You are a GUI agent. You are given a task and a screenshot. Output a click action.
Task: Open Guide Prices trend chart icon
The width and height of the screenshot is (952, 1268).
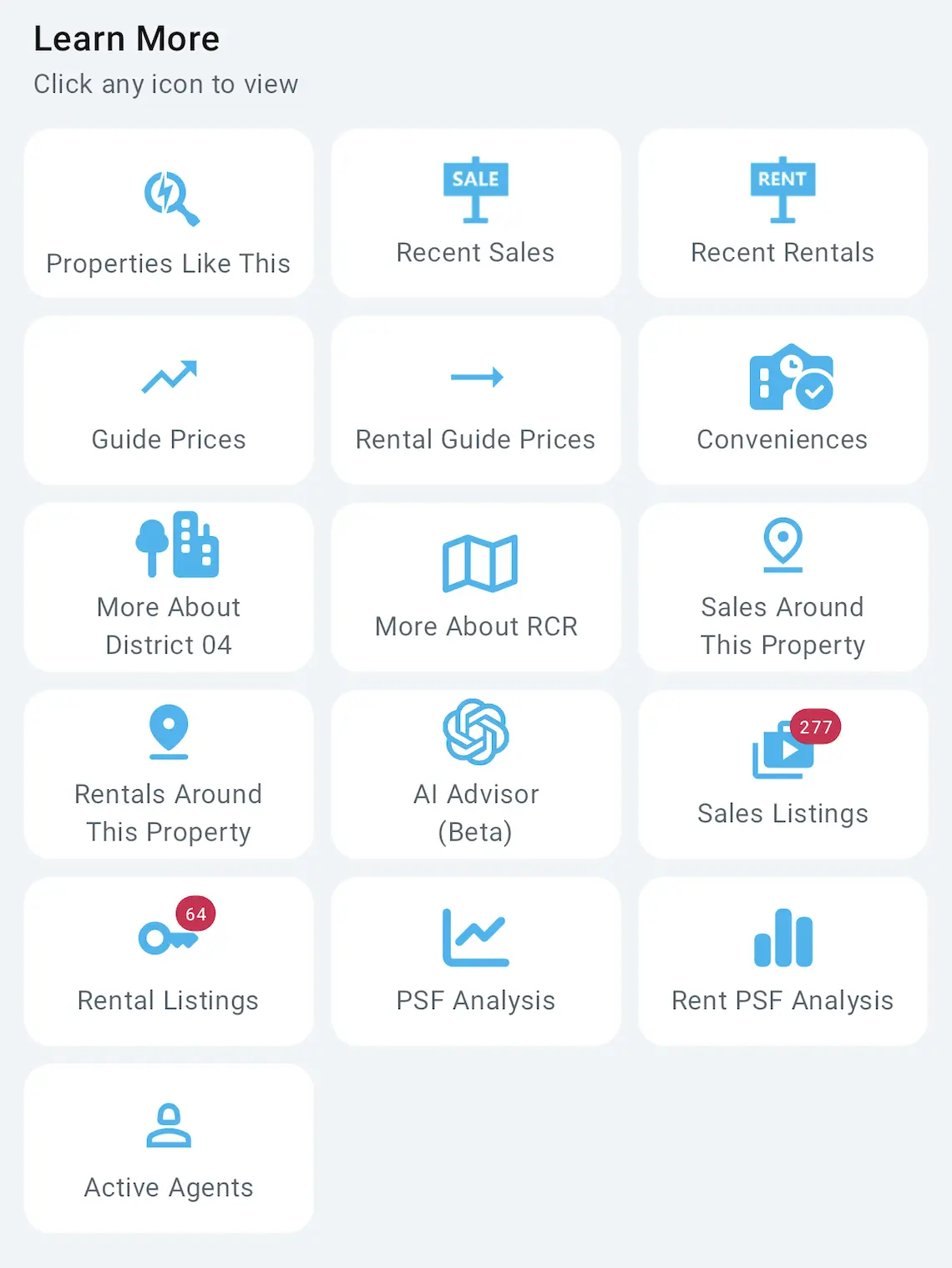(169, 378)
